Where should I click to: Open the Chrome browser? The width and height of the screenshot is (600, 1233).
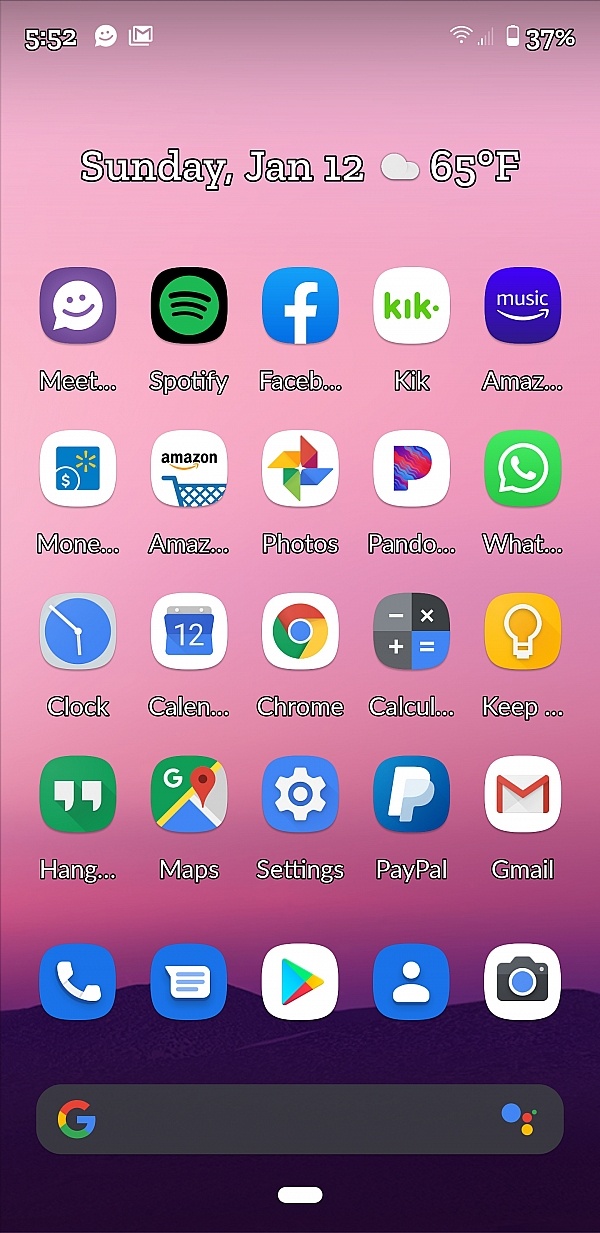pyautogui.click(x=300, y=632)
